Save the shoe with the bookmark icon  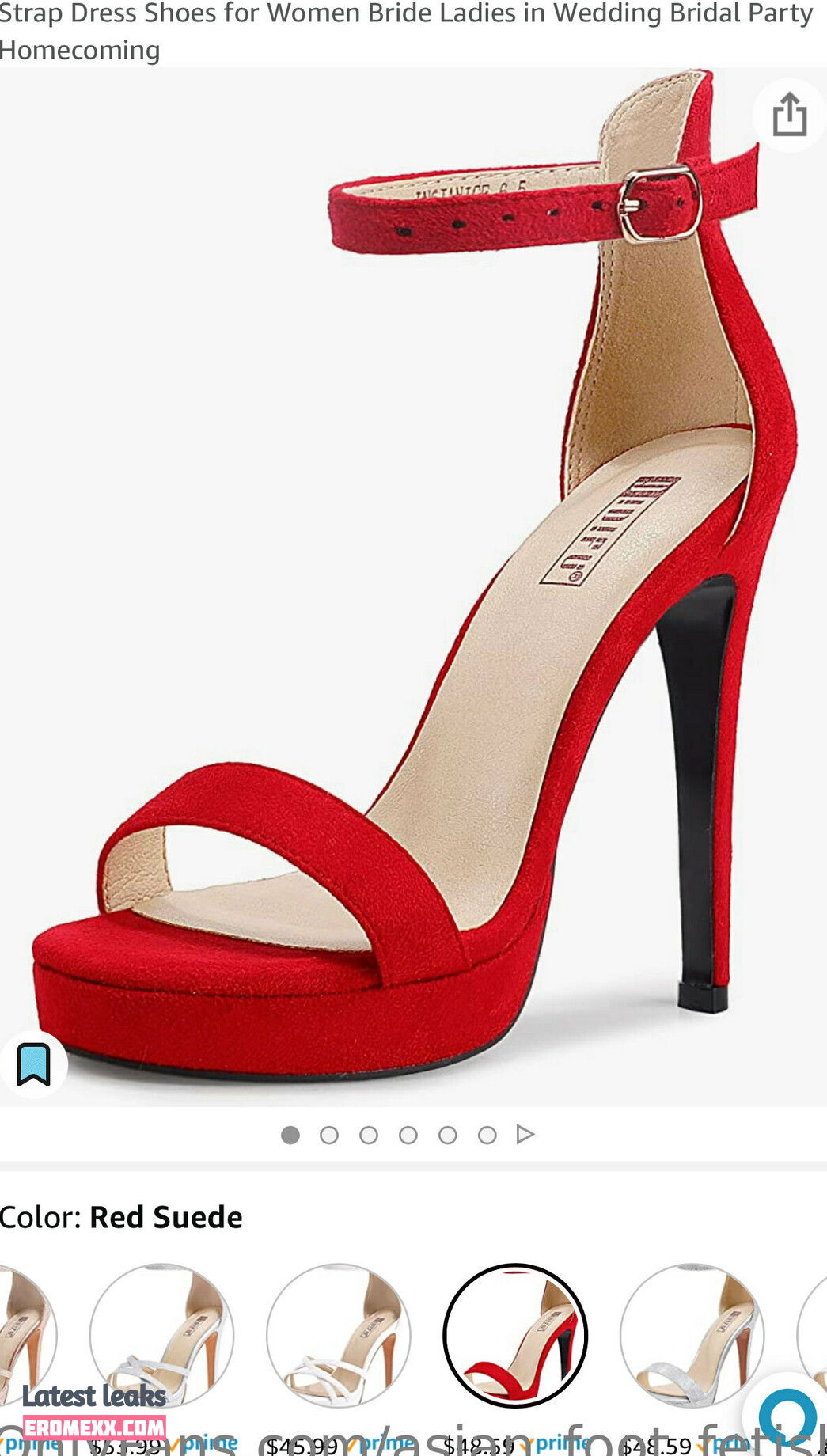(33, 1064)
